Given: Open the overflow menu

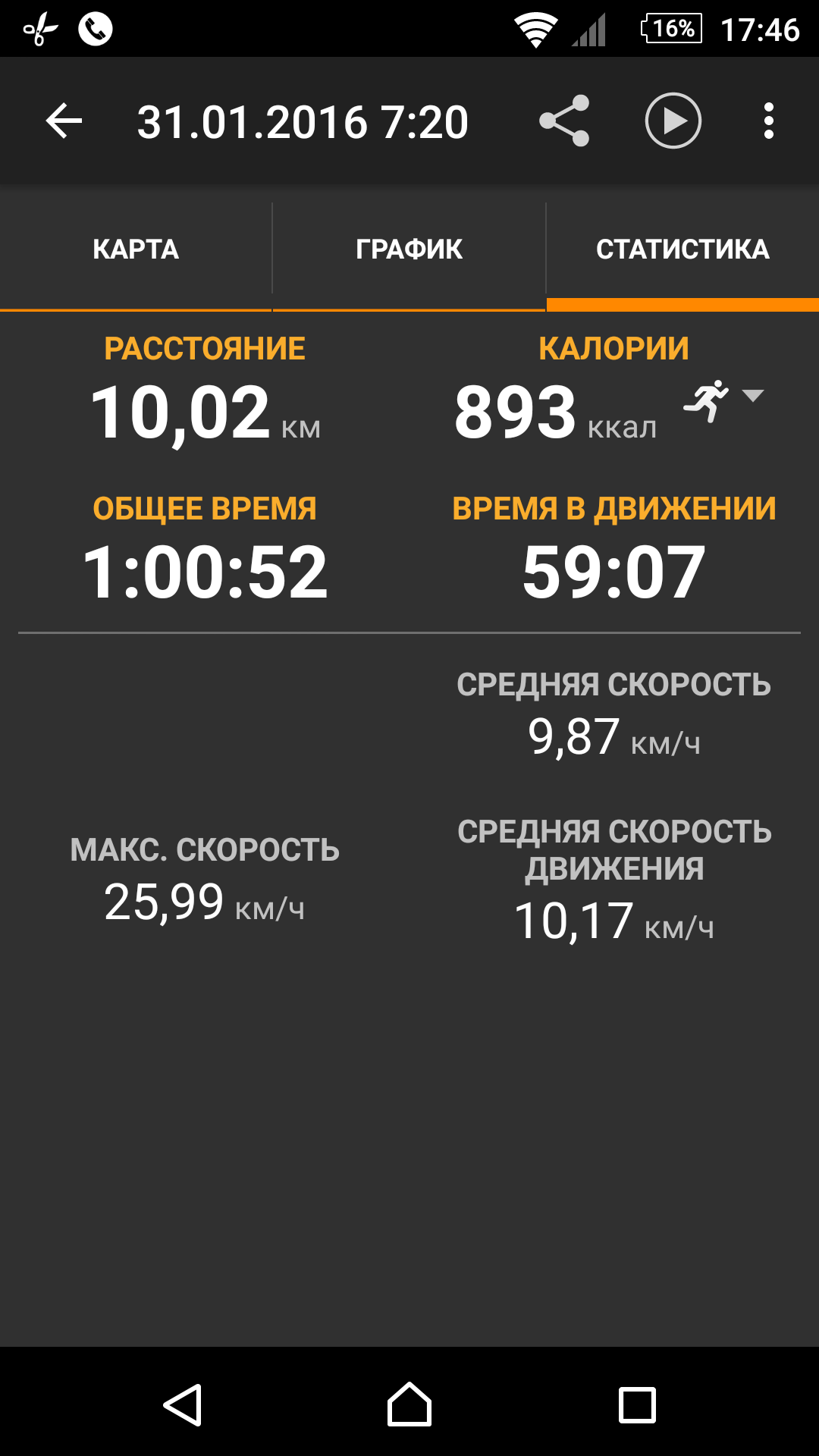Looking at the screenshot, I should coord(768,121).
